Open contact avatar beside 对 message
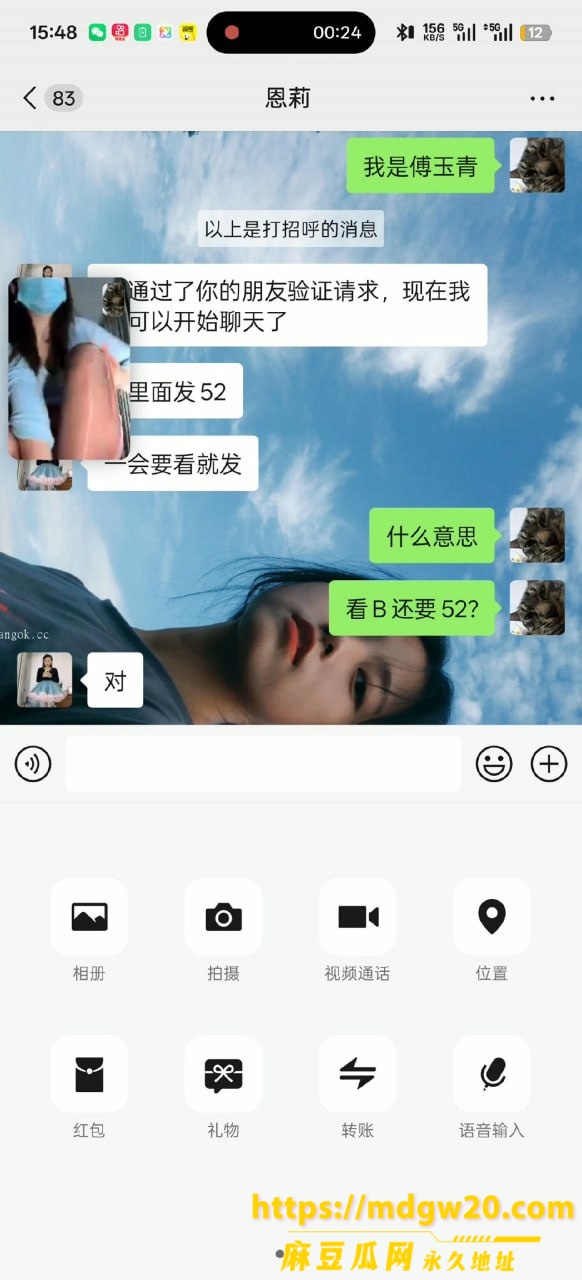 (45, 680)
